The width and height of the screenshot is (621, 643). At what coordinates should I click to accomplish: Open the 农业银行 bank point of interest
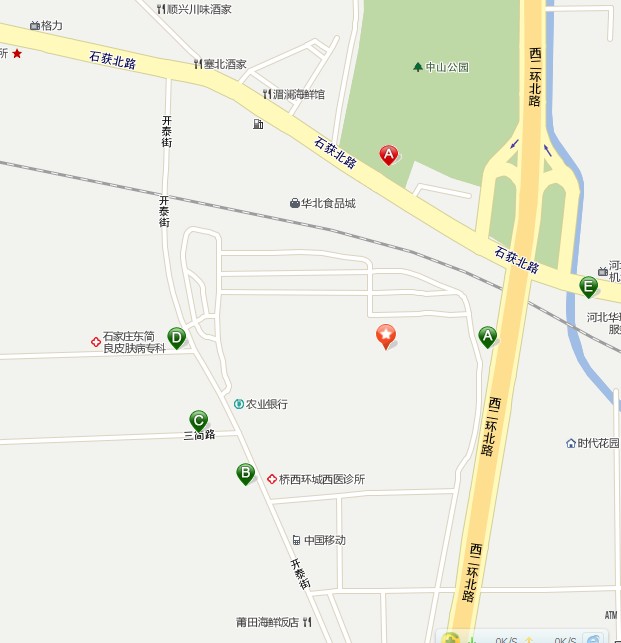coord(261,404)
